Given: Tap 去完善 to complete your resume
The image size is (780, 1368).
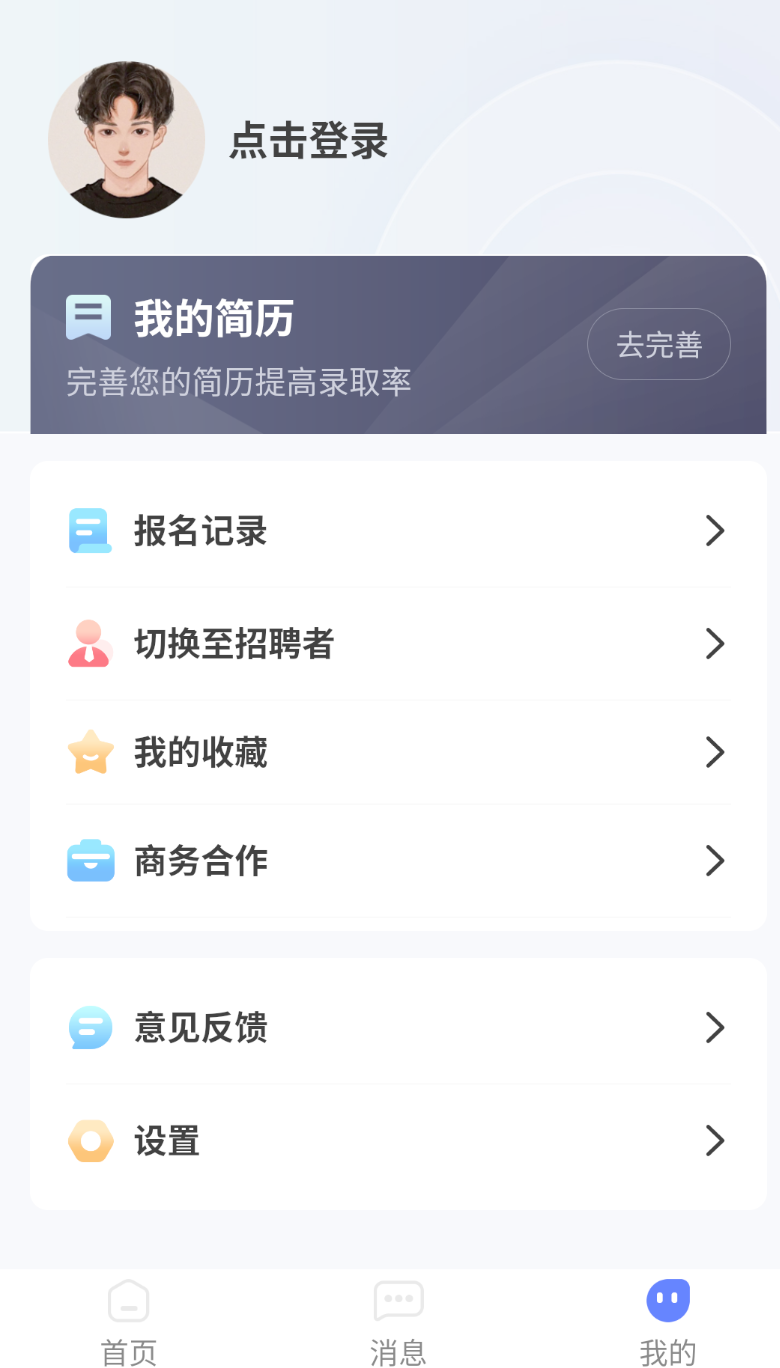Looking at the screenshot, I should 658,344.
